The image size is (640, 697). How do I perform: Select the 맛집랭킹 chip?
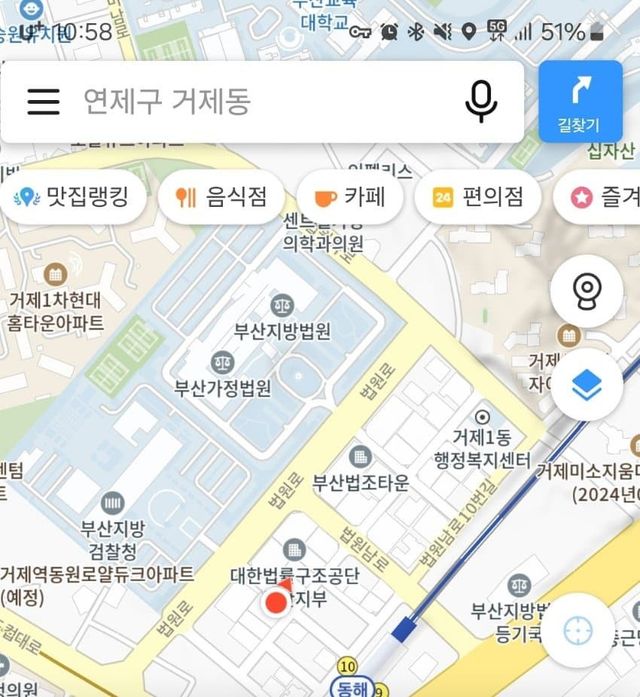(72, 197)
